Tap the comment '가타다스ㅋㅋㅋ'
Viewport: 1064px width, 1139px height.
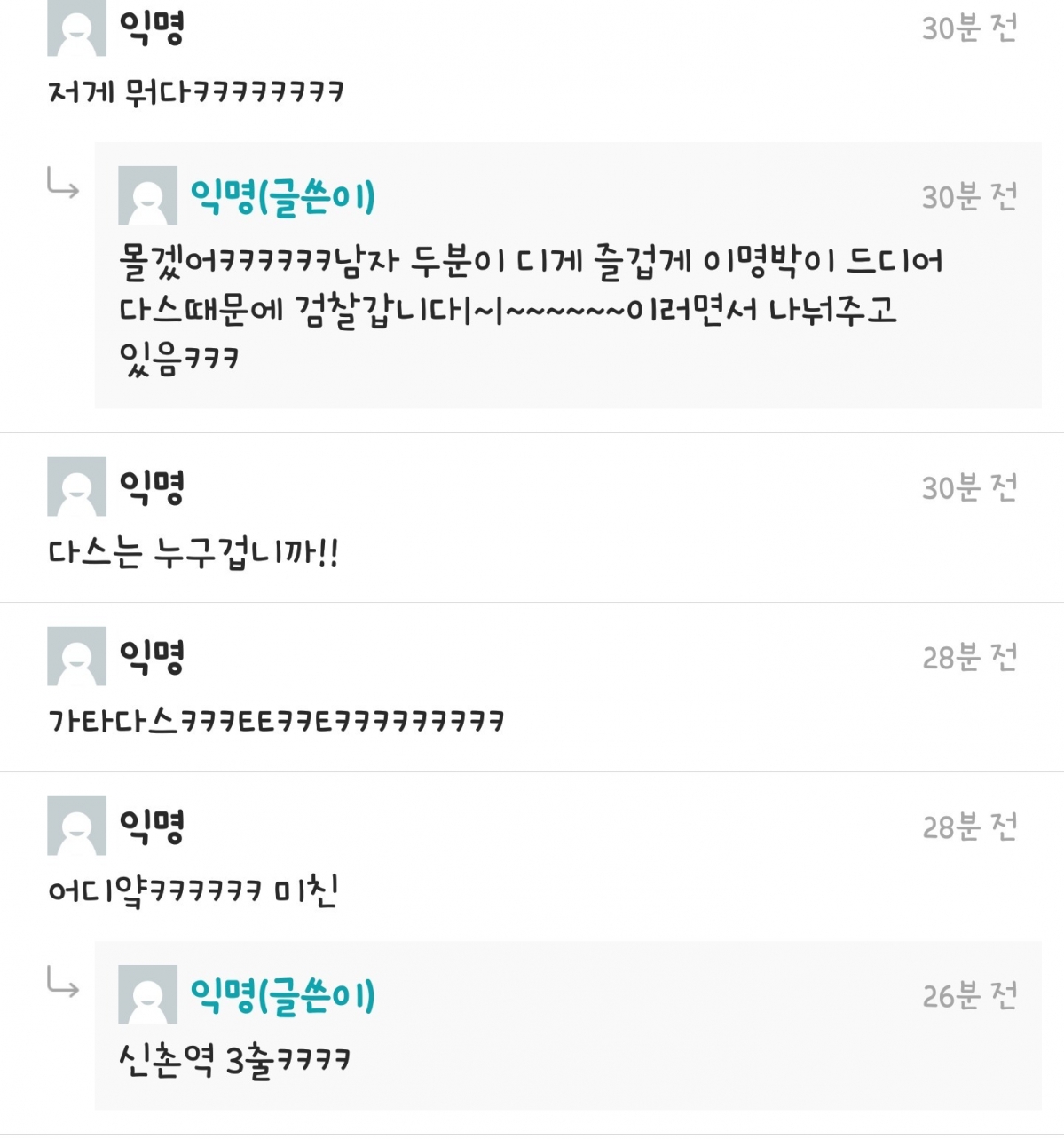pyautogui.click(x=276, y=720)
